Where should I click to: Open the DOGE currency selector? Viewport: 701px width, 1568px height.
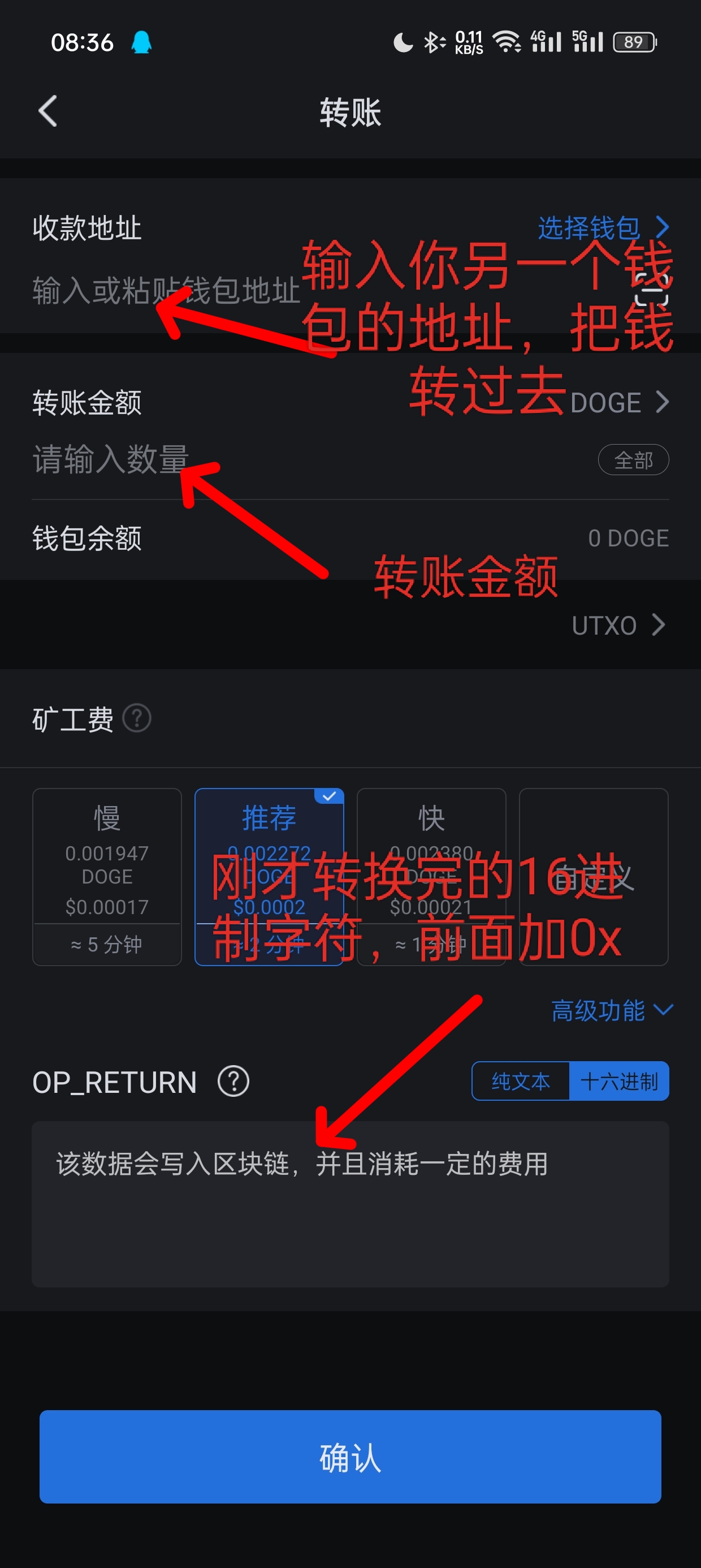coord(619,402)
